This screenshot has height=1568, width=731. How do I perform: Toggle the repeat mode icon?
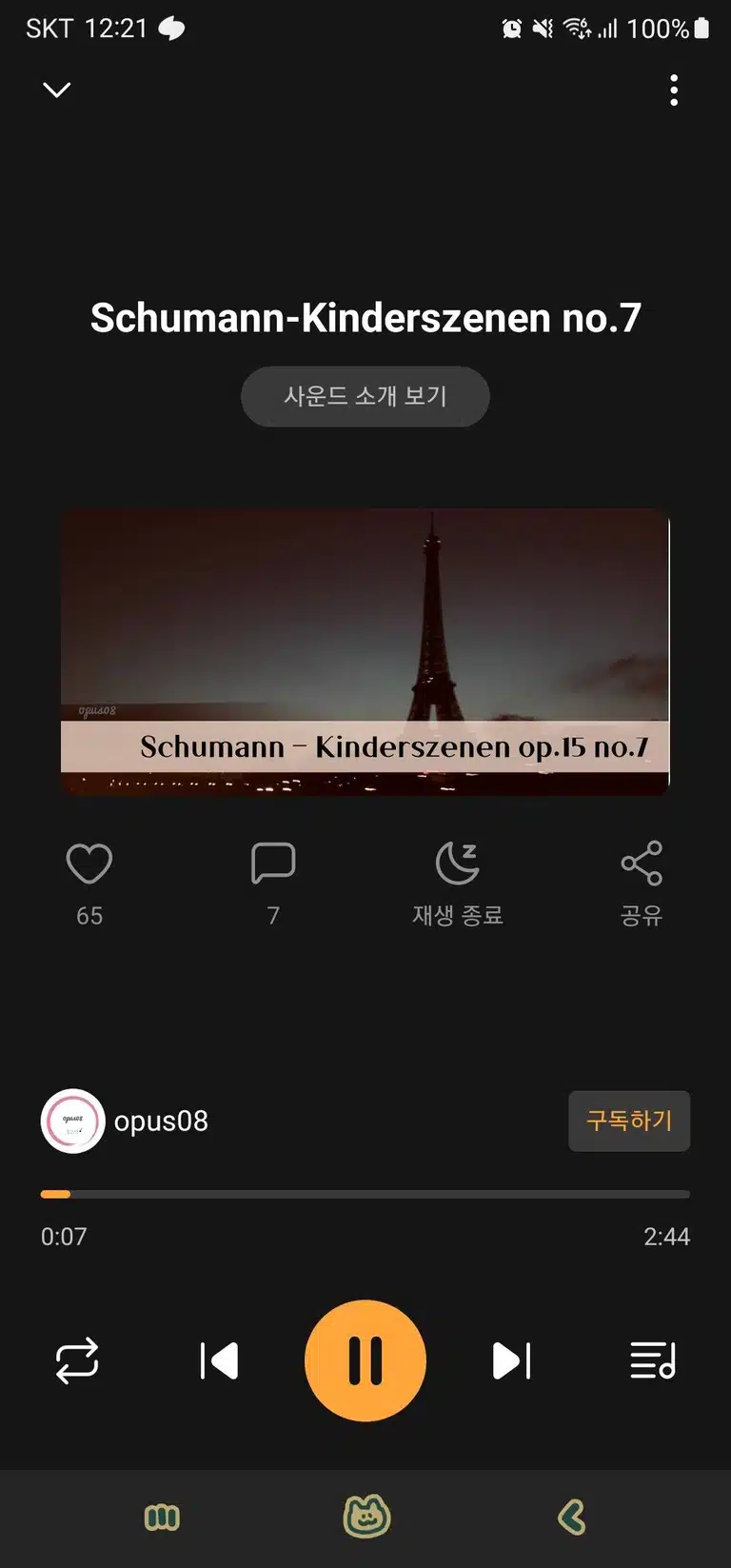coord(77,1360)
